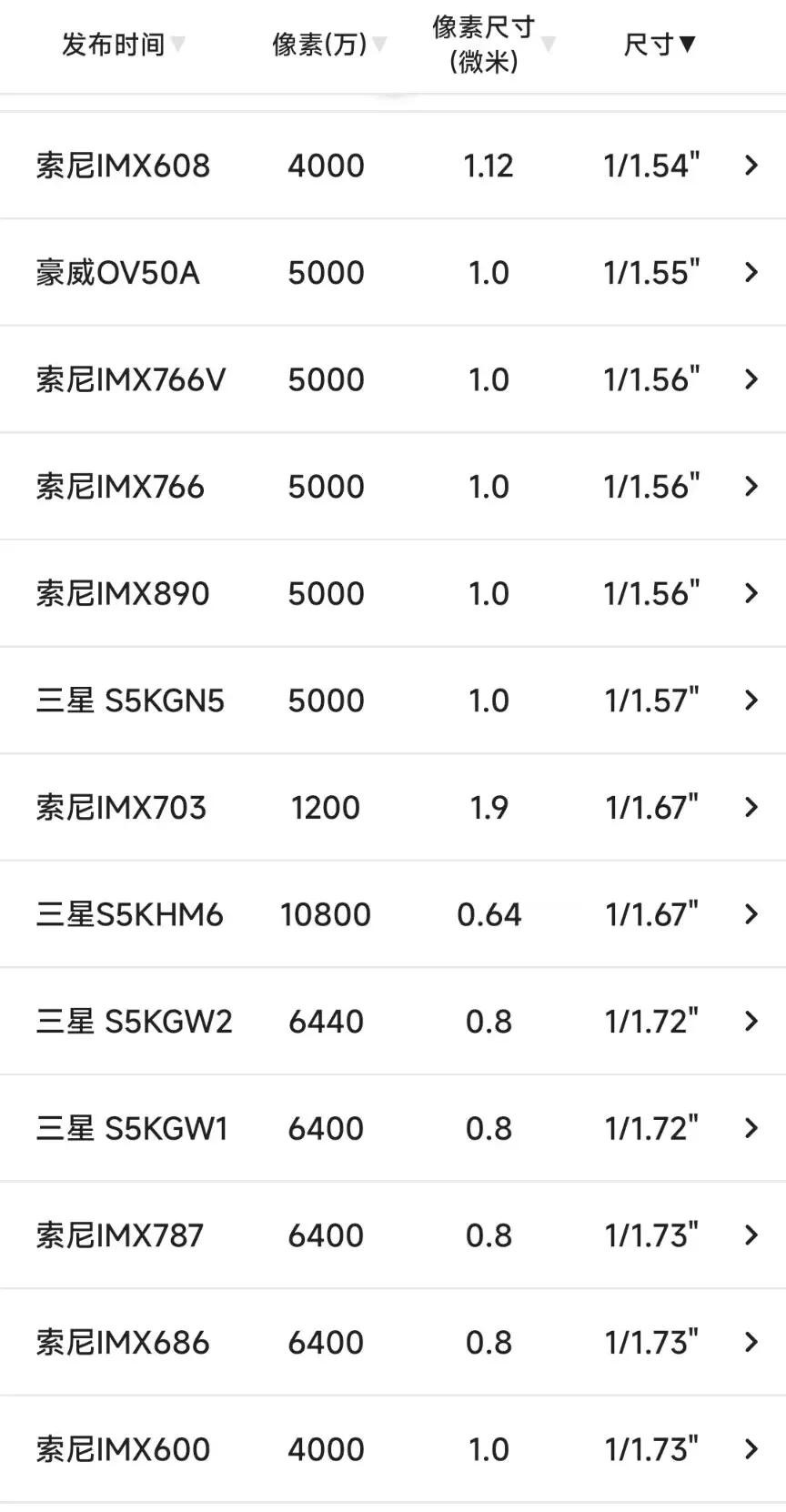
Task: Open 索尼IMX608 sensor details
Action: coord(393,166)
